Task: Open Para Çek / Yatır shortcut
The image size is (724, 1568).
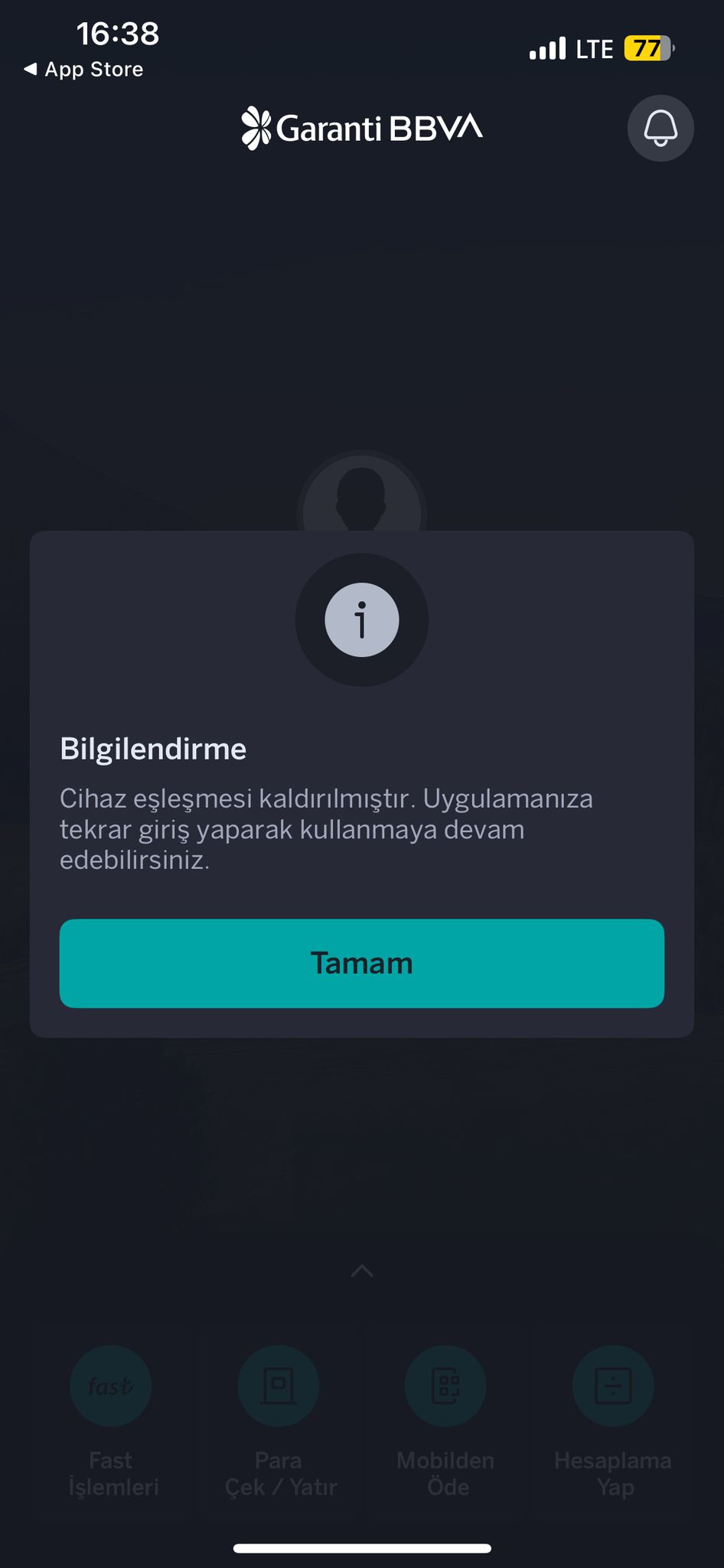Action: pos(279,1387)
